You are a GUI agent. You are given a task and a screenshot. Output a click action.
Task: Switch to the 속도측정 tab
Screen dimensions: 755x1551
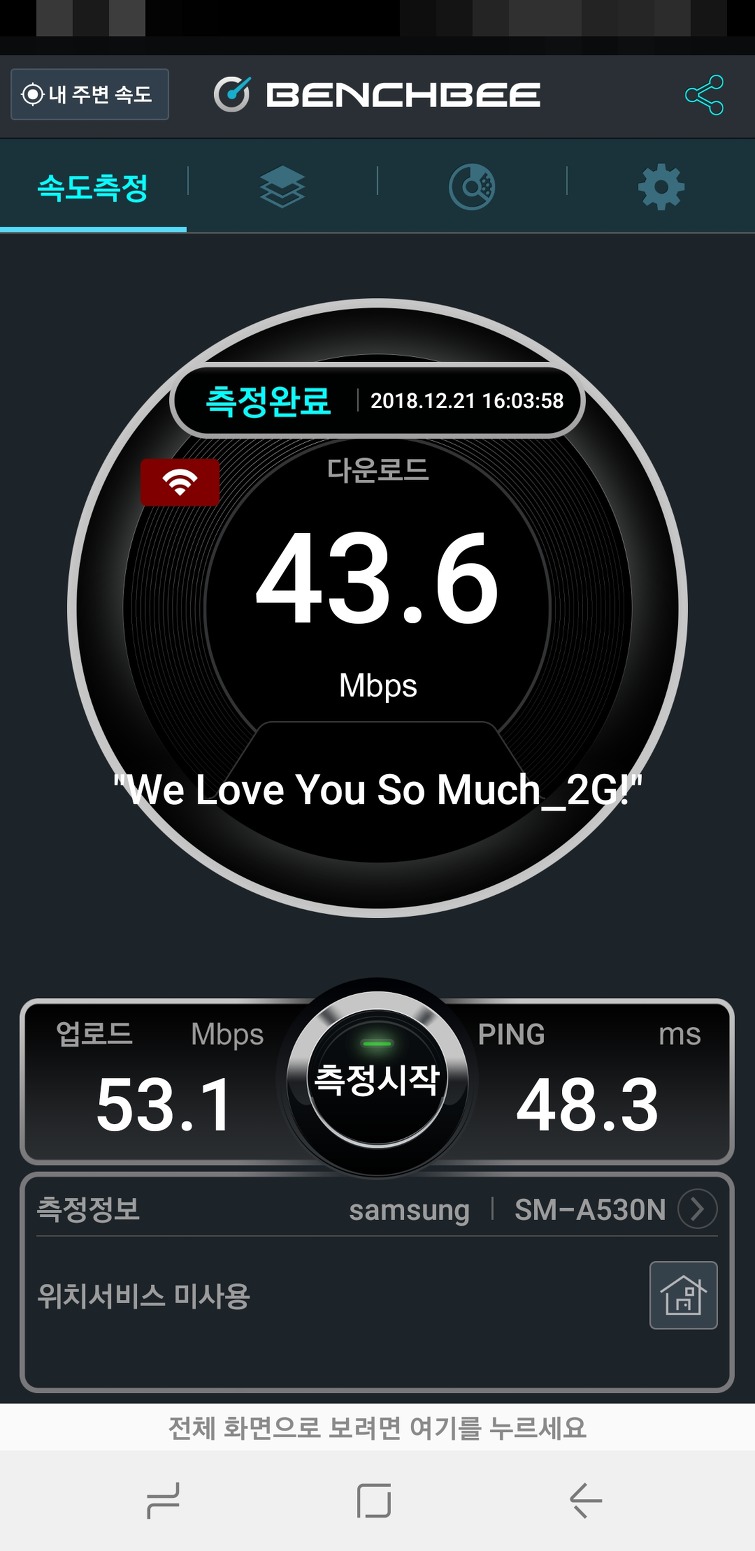pos(93,186)
